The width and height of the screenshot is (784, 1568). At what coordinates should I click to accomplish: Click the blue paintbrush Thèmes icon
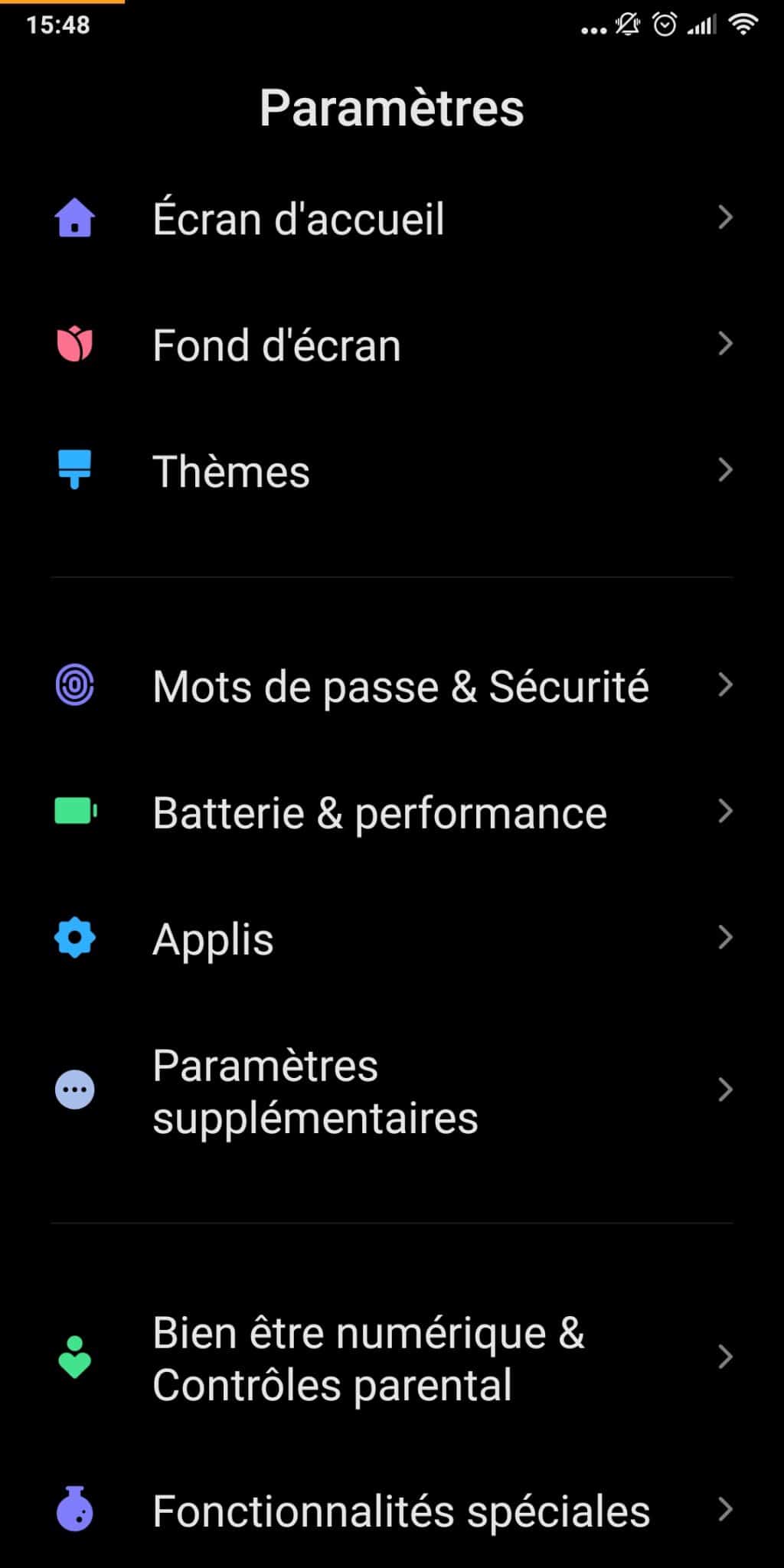[73, 470]
